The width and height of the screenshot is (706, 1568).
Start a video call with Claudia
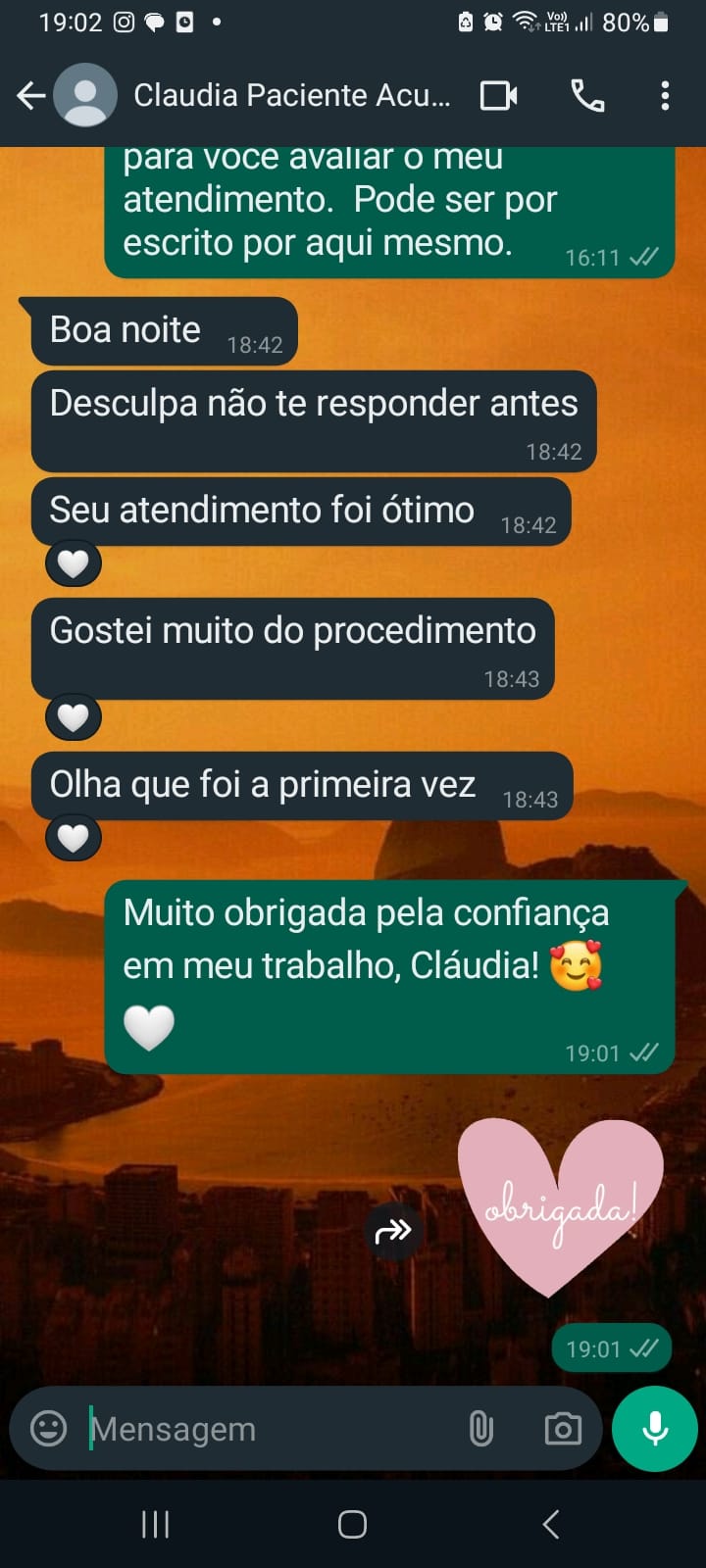[x=498, y=96]
